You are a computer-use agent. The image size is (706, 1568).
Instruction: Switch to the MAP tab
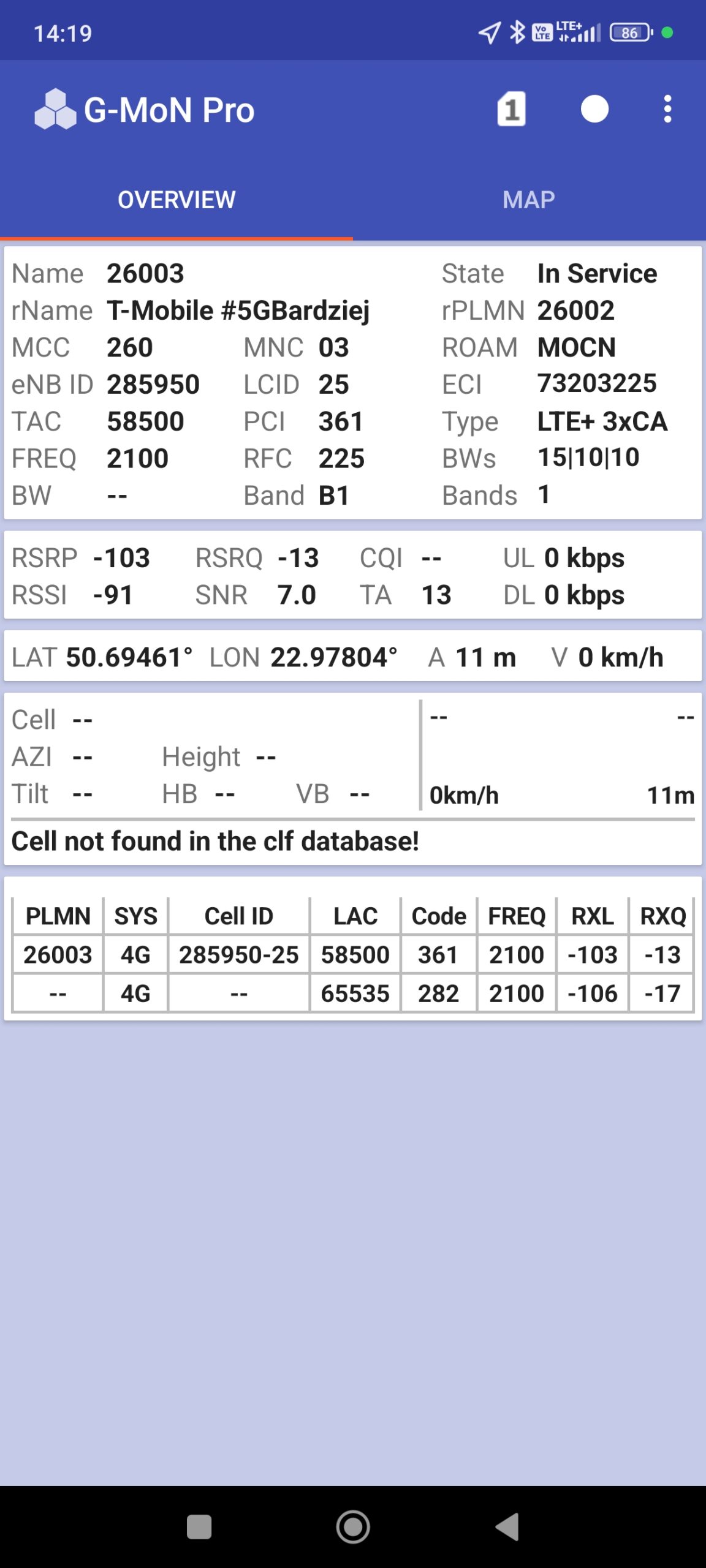pos(529,200)
